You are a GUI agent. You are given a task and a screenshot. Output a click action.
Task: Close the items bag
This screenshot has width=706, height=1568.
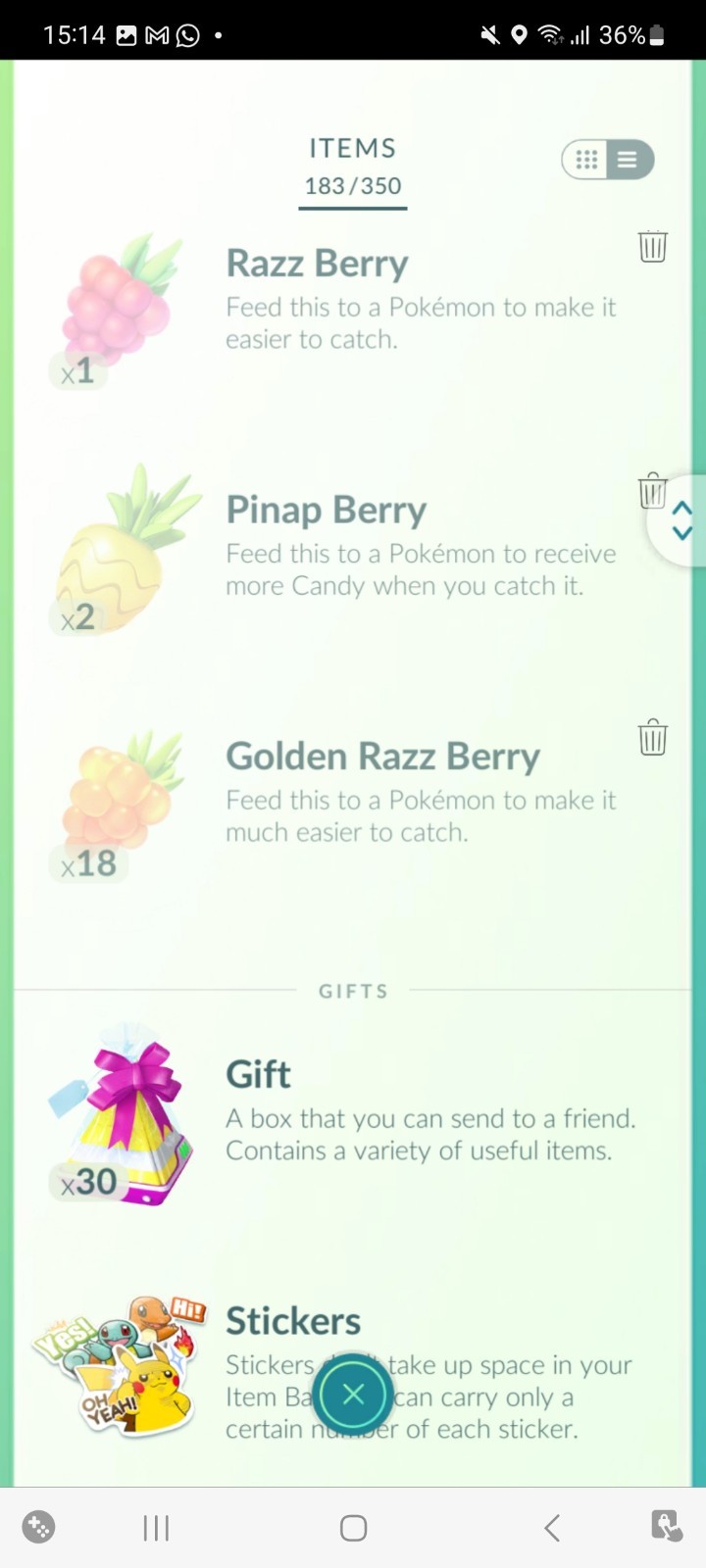(354, 1394)
